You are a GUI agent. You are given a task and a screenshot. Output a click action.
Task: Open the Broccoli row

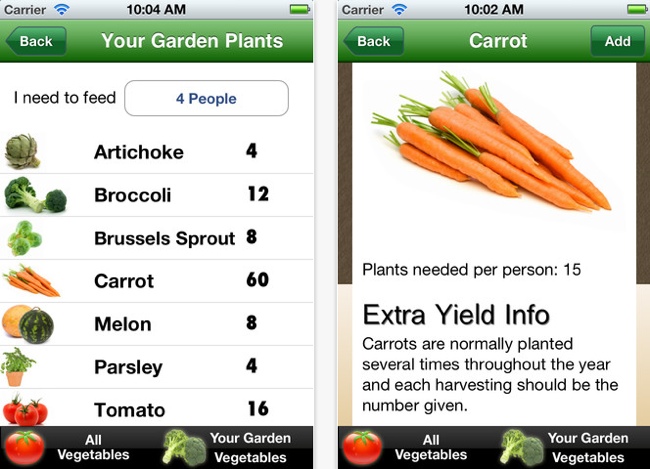click(x=157, y=195)
